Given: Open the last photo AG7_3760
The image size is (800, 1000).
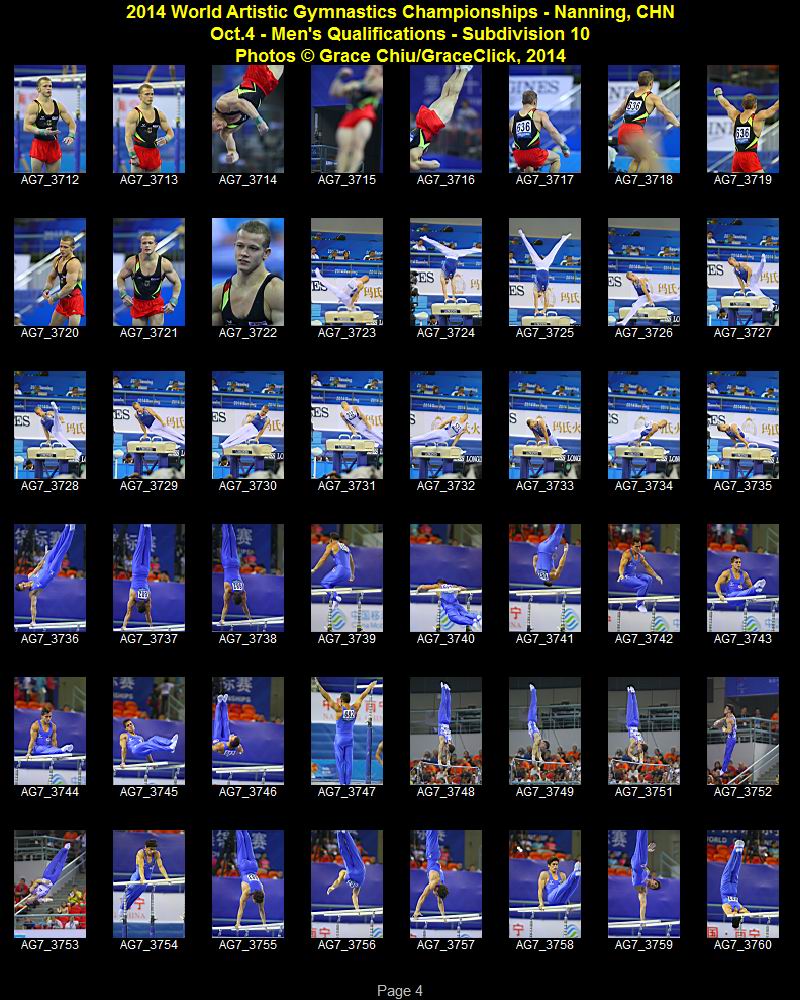Looking at the screenshot, I should [743, 884].
